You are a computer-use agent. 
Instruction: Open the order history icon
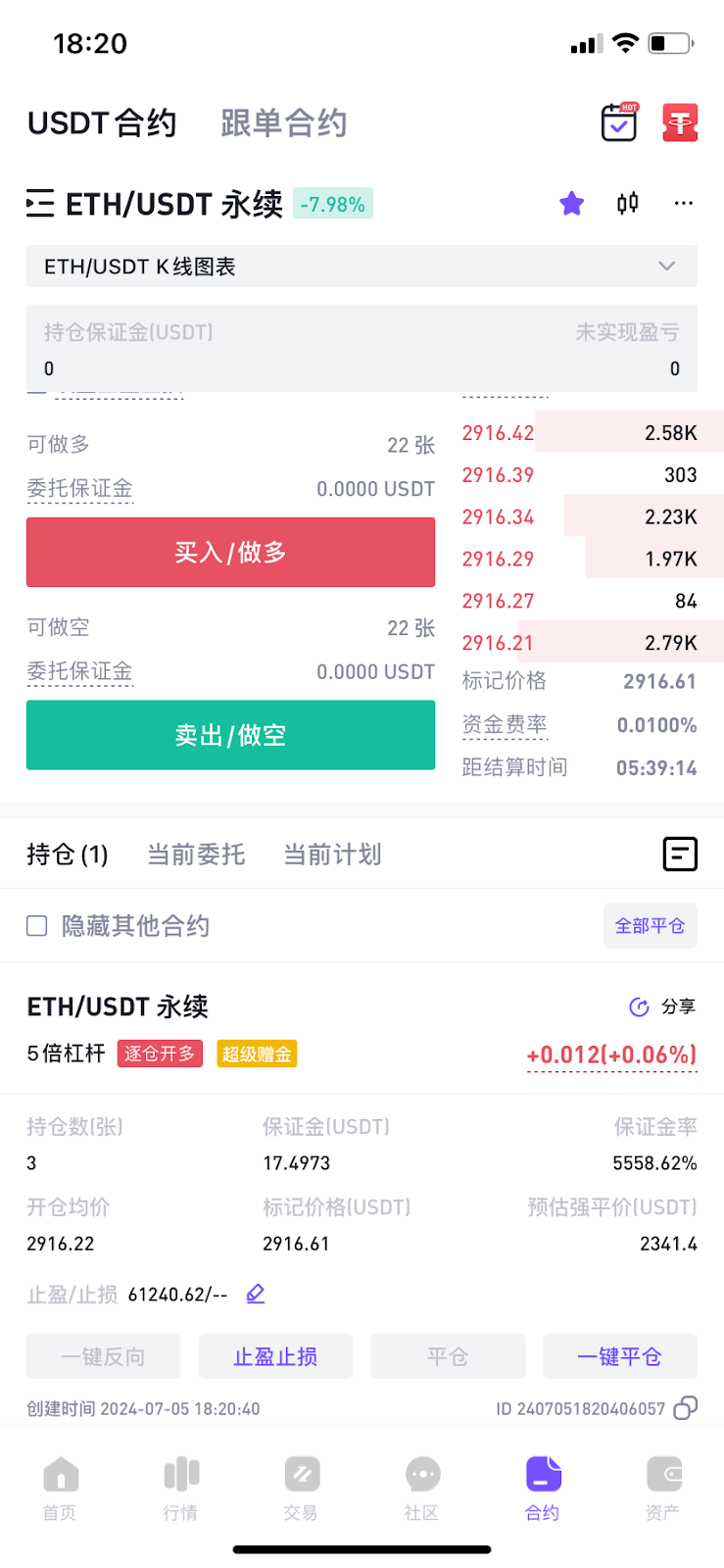pos(680,855)
